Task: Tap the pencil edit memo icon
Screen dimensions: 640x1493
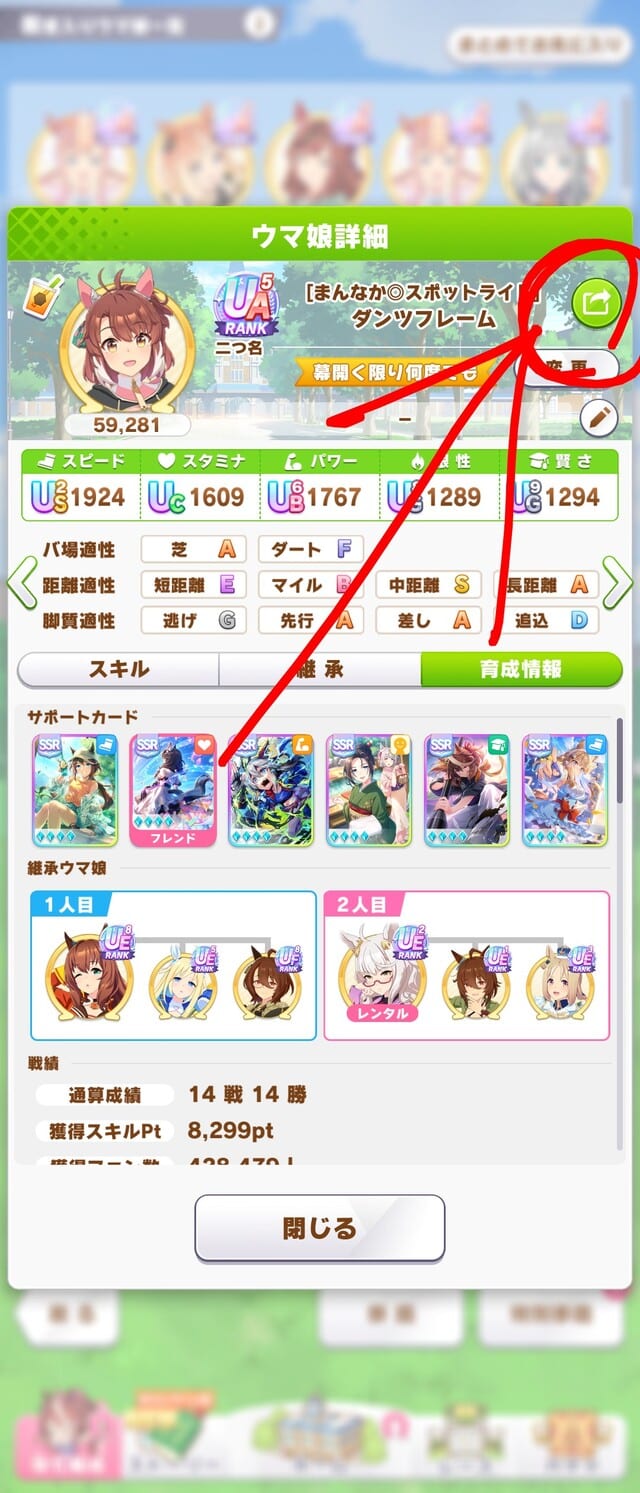Action: (598, 417)
